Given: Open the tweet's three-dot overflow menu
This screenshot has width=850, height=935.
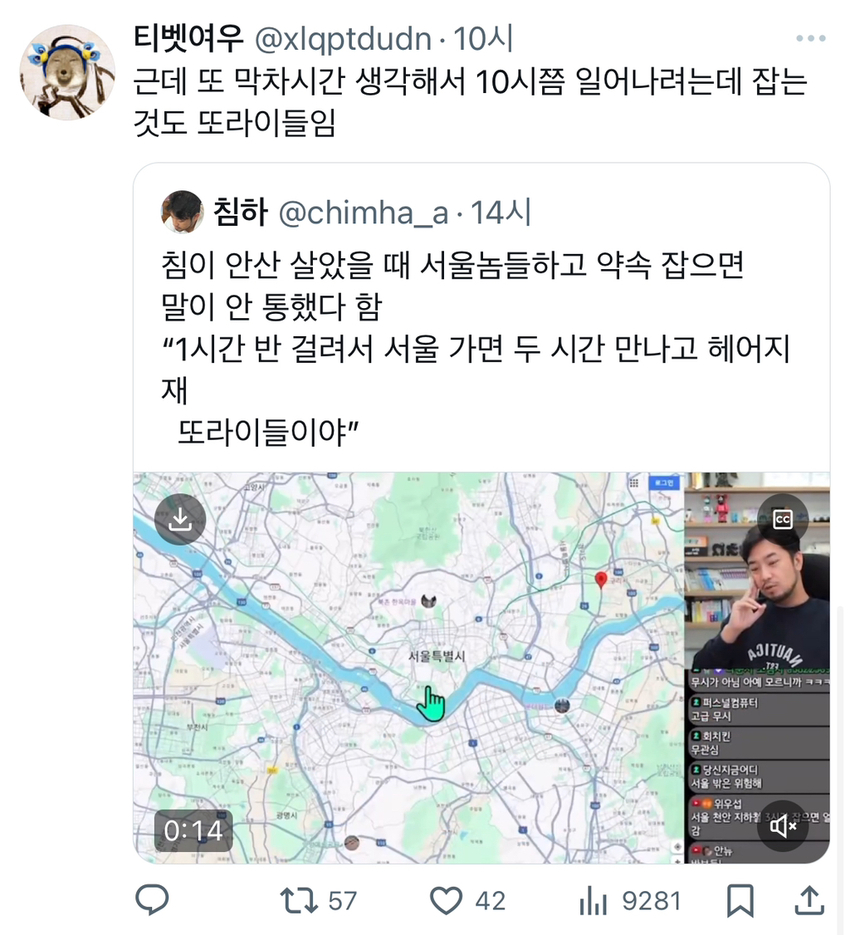Looking at the screenshot, I should click(810, 39).
